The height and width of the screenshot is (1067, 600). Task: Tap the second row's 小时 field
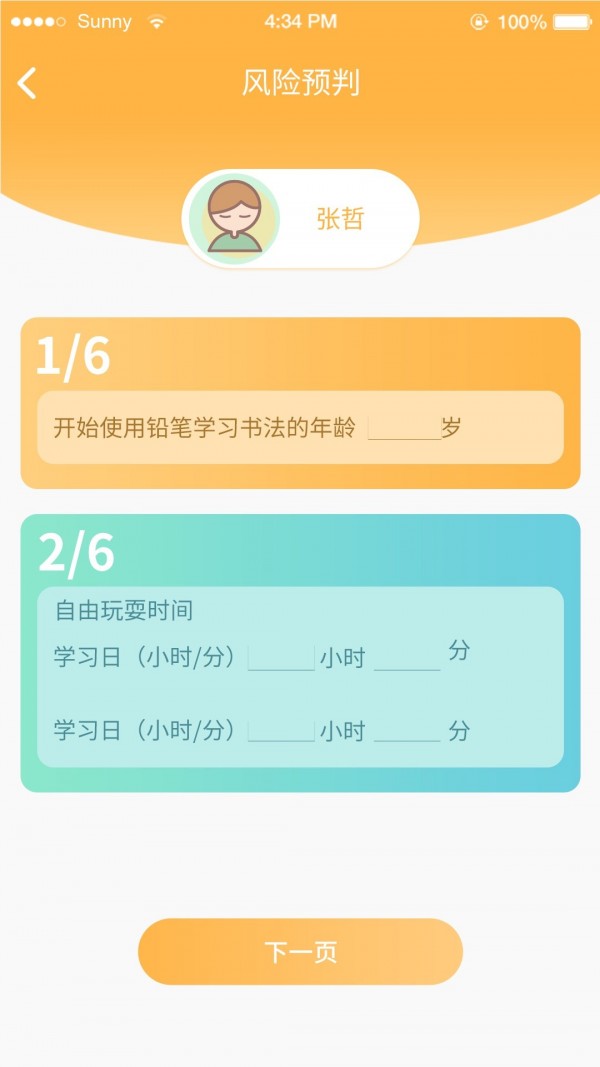pos(281,730)
